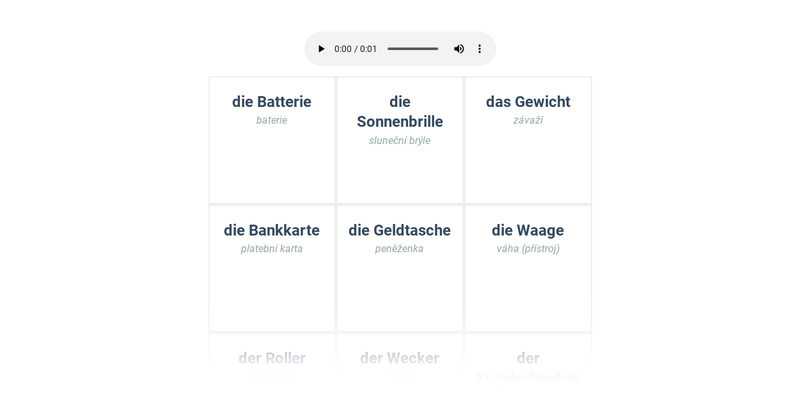
Task: Pick the das Gewicht card
Action: [x=528, y=140]
